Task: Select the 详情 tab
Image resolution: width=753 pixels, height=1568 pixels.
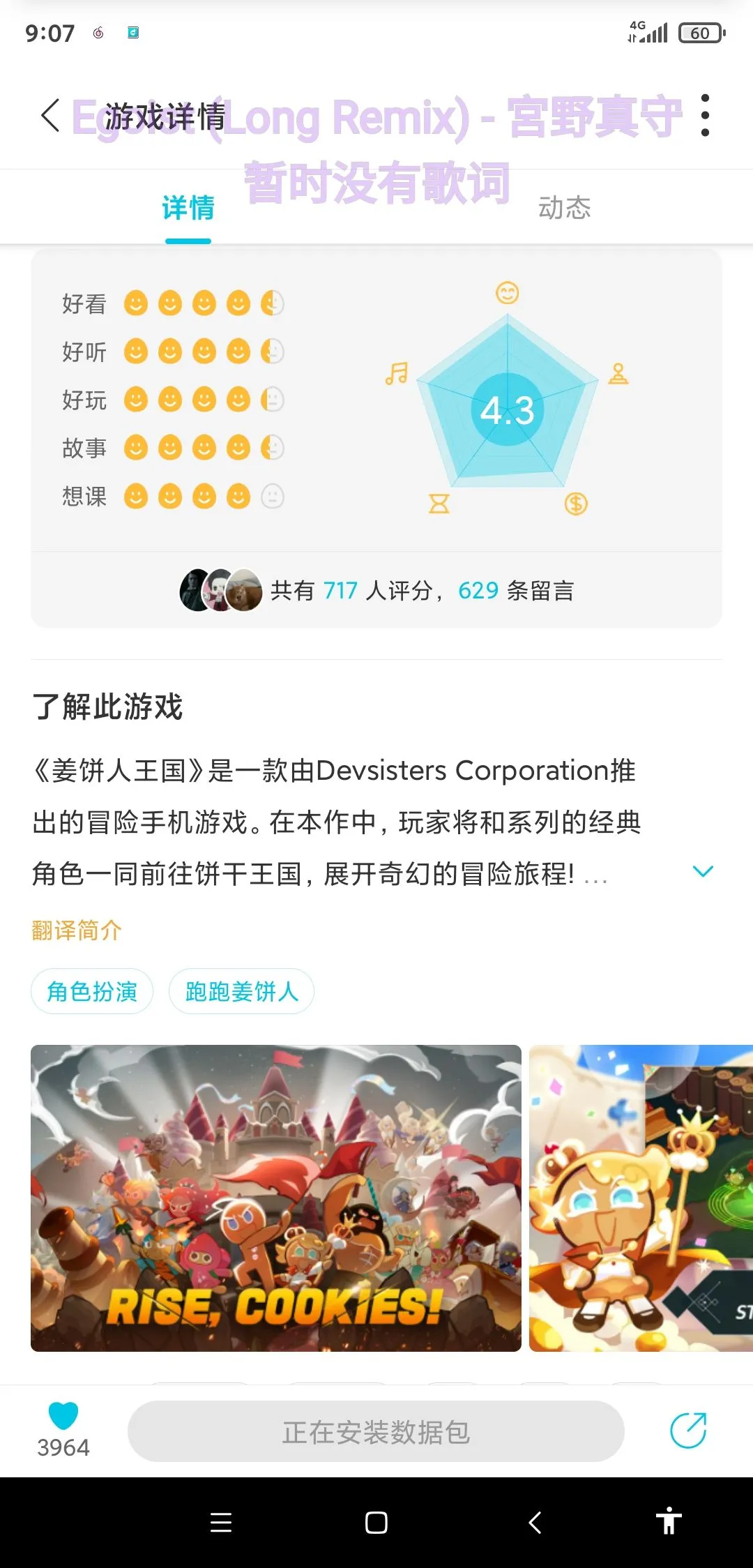Action: [x=188, y=208]
